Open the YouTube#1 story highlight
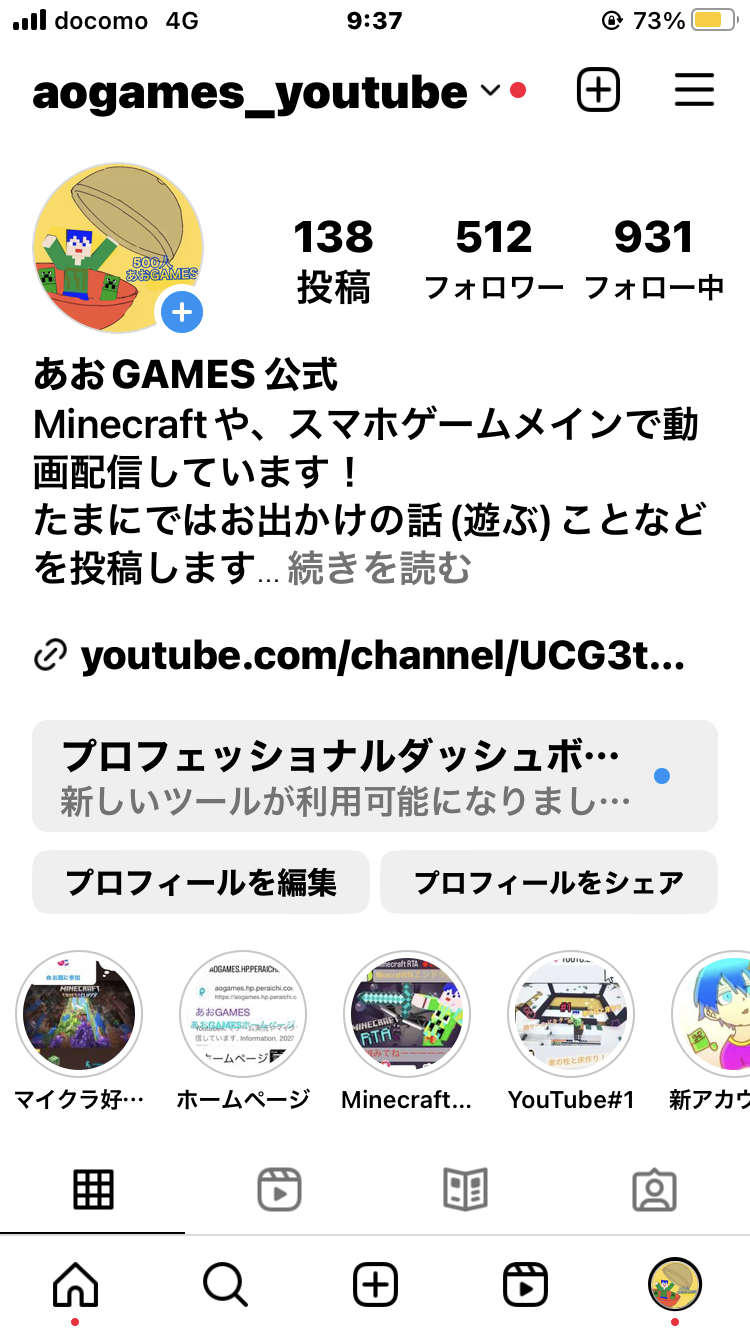Screen dimensions: 750x1334 (x=571, y=1014)
